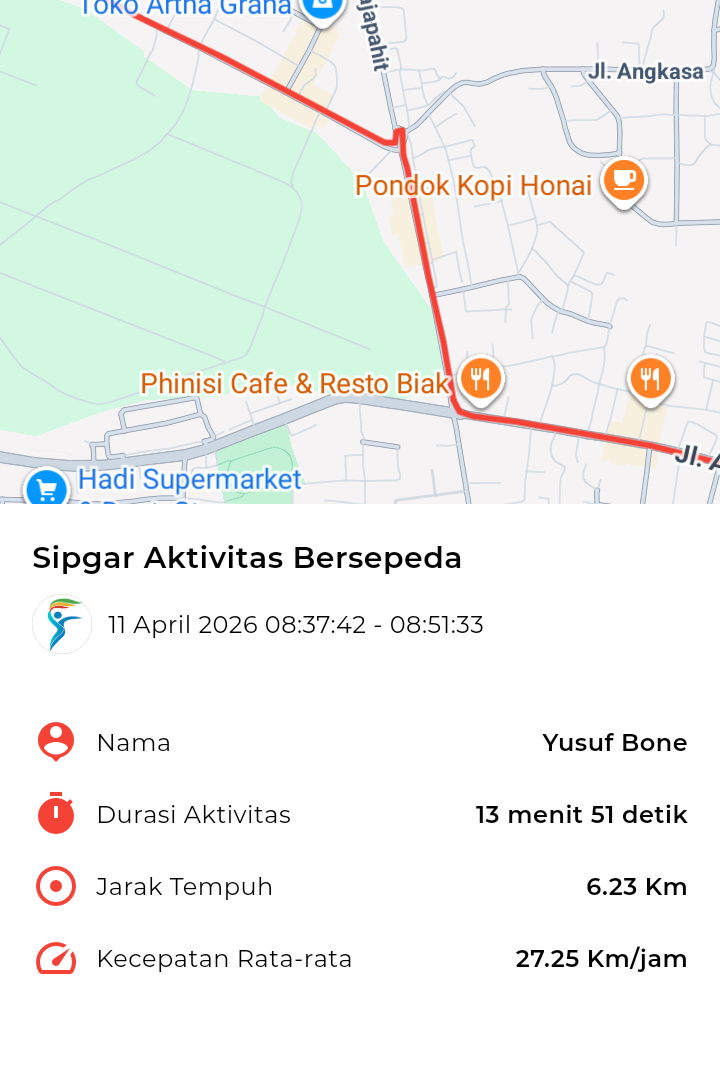
Task: Tap the Pondok Kopi Honai cafe marker
Action: click(x=624, y=181)
